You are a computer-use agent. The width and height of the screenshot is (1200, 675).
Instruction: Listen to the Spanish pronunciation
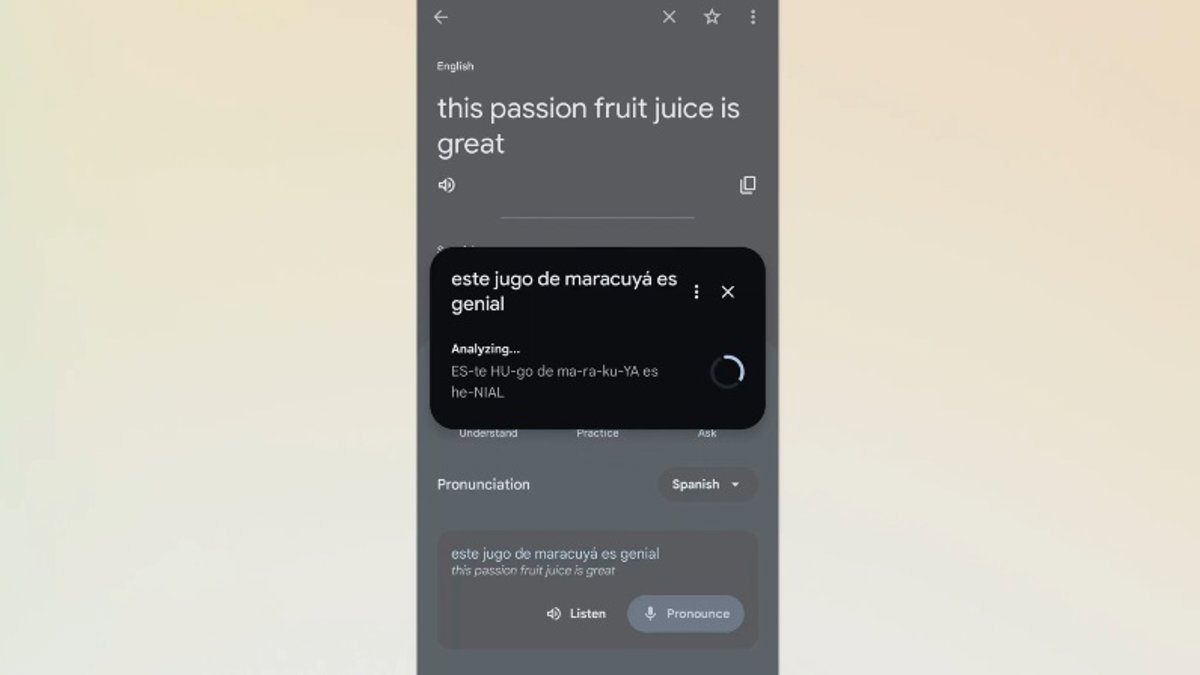point(576,614)
